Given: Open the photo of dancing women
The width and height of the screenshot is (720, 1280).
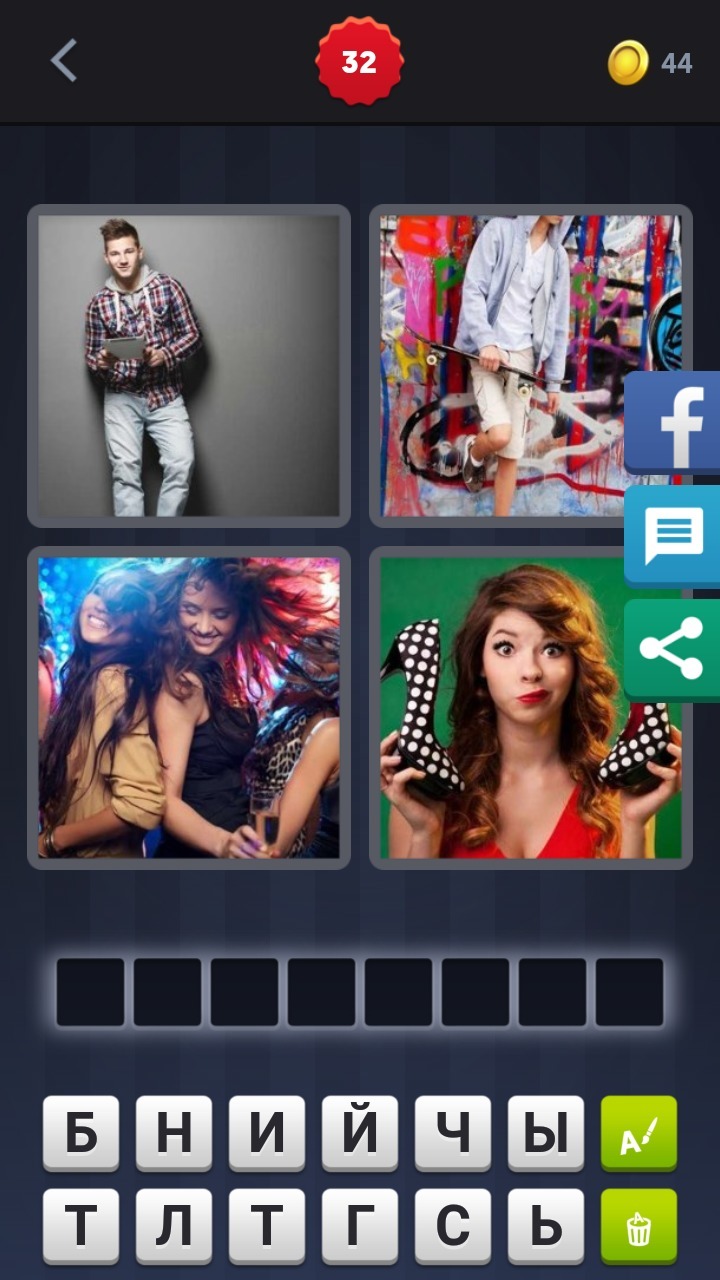Looking at the screenshot, I should (x=189, y=708).
